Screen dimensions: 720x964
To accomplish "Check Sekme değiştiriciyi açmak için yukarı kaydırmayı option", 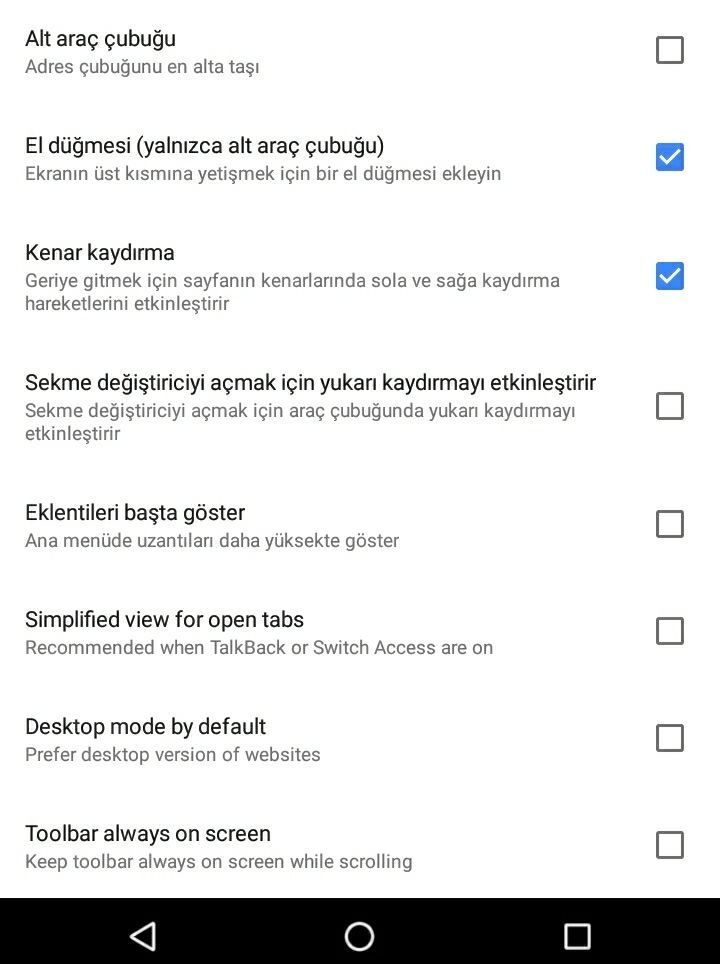I will (x=669, y=406).
